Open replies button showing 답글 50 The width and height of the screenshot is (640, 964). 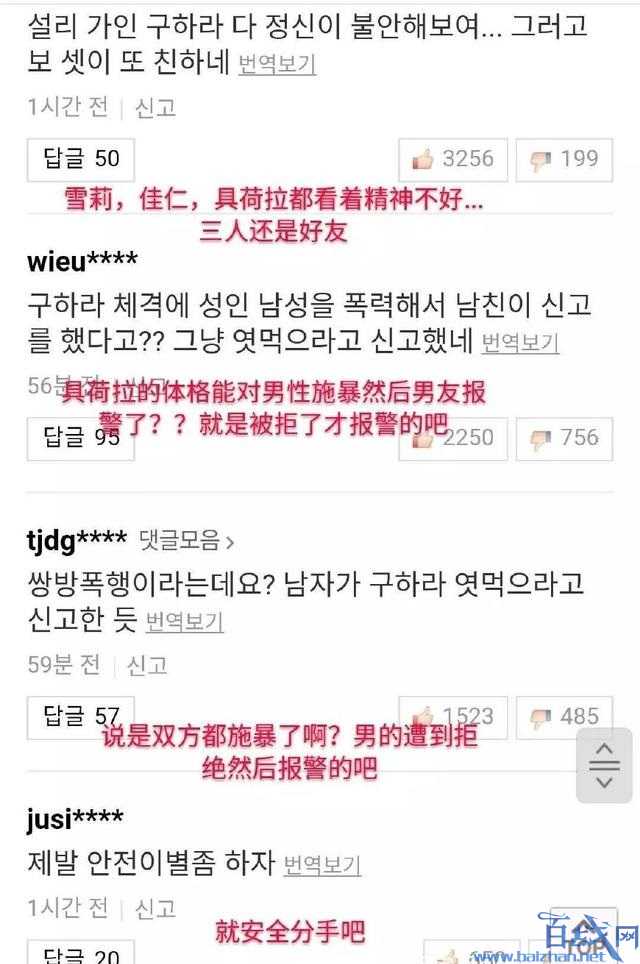click(x=80, y=159)
